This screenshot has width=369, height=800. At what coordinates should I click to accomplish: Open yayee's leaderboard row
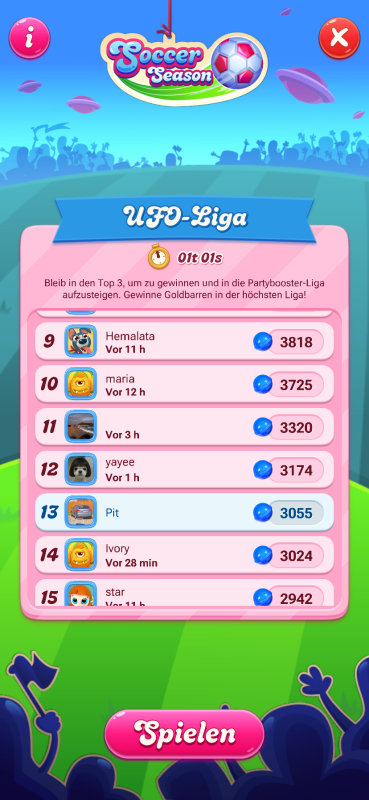[x=184, y=469]
